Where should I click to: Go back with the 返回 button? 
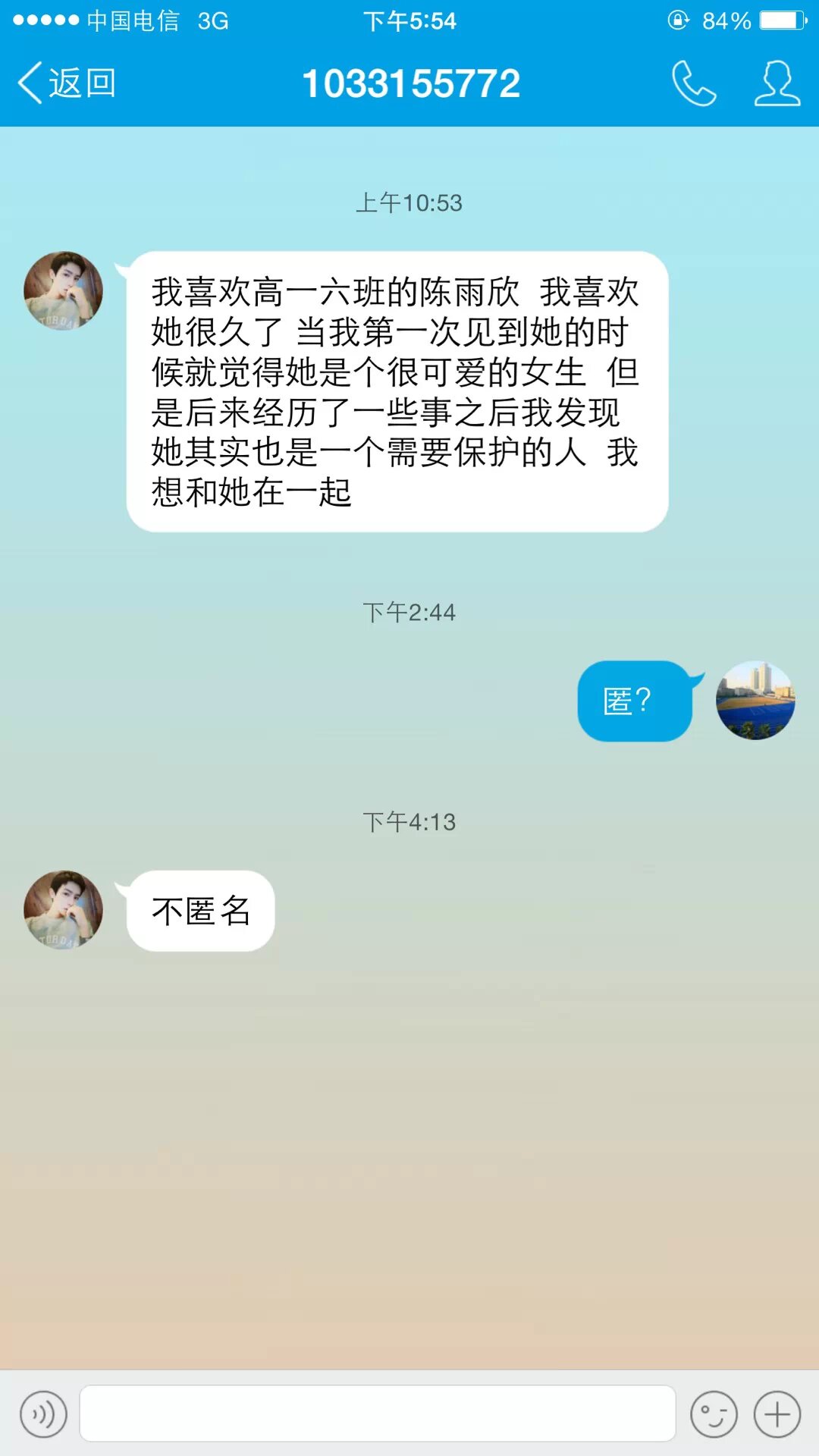coord(67,83)
